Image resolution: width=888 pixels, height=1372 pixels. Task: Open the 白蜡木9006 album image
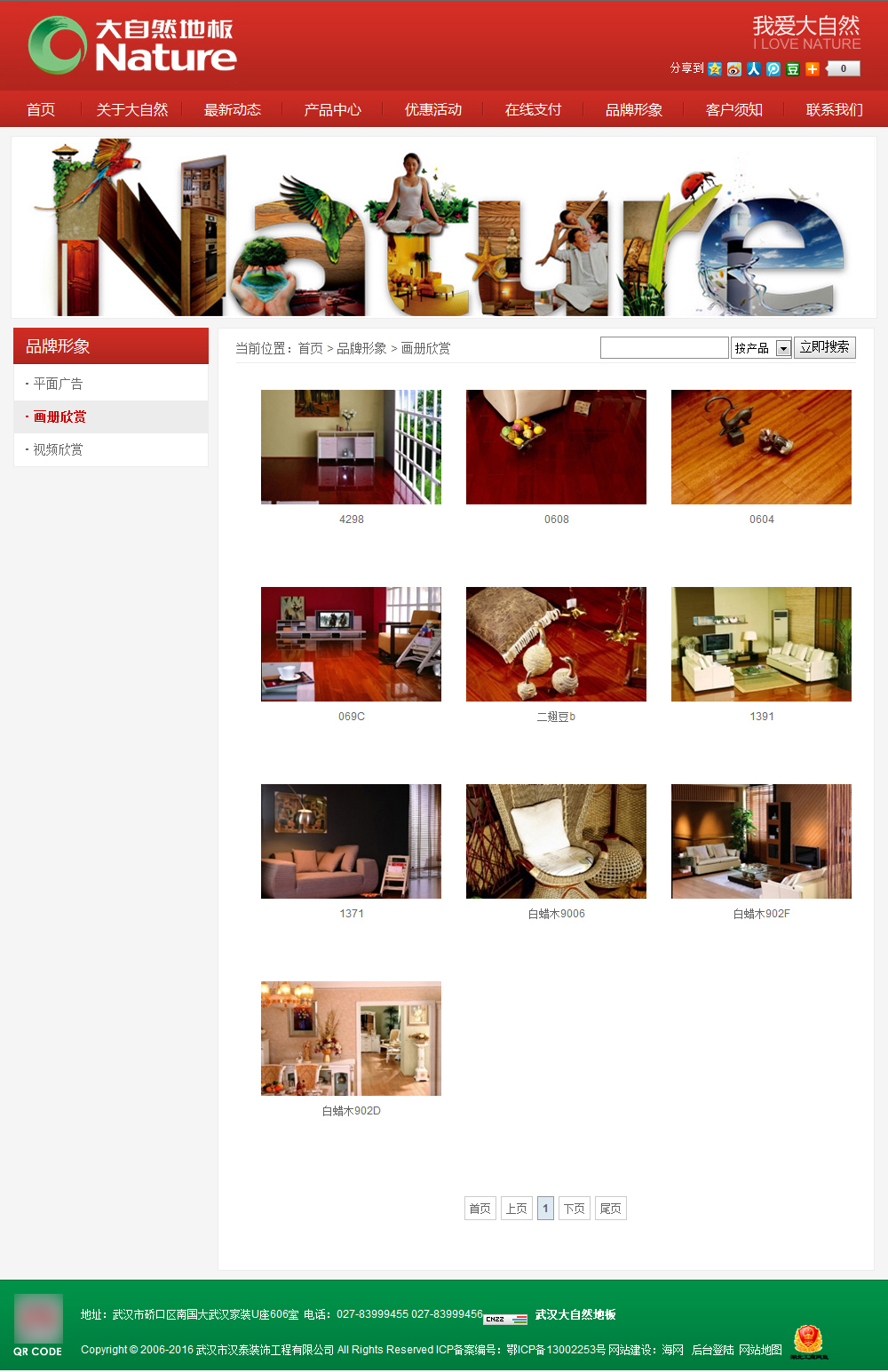coord(556,841)
